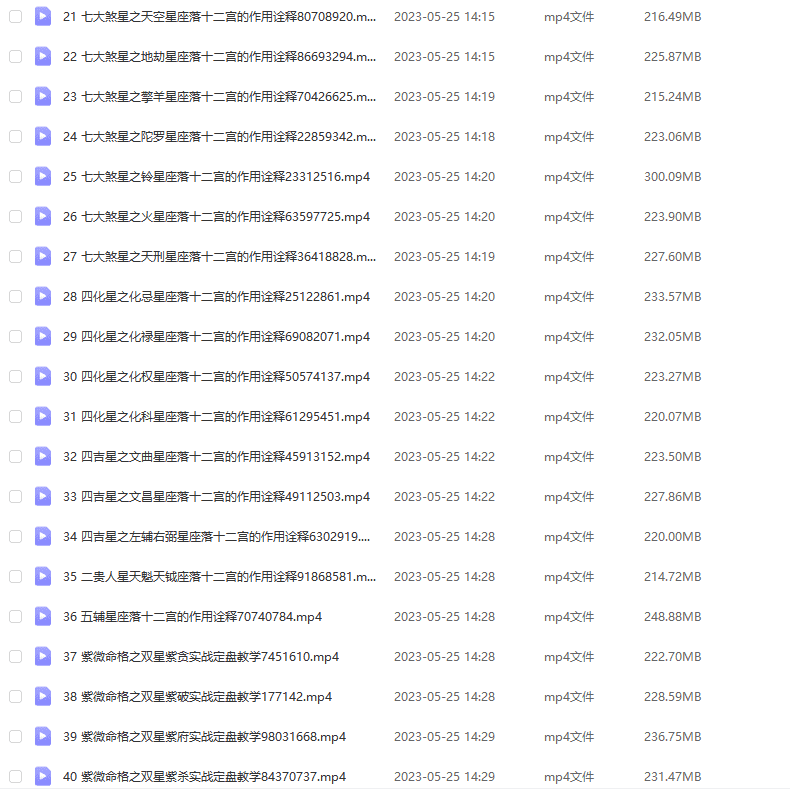Tick the checkbox for file 38 双星紫破
This screenshot has height=797, width=790.
[x=15, y=697]
